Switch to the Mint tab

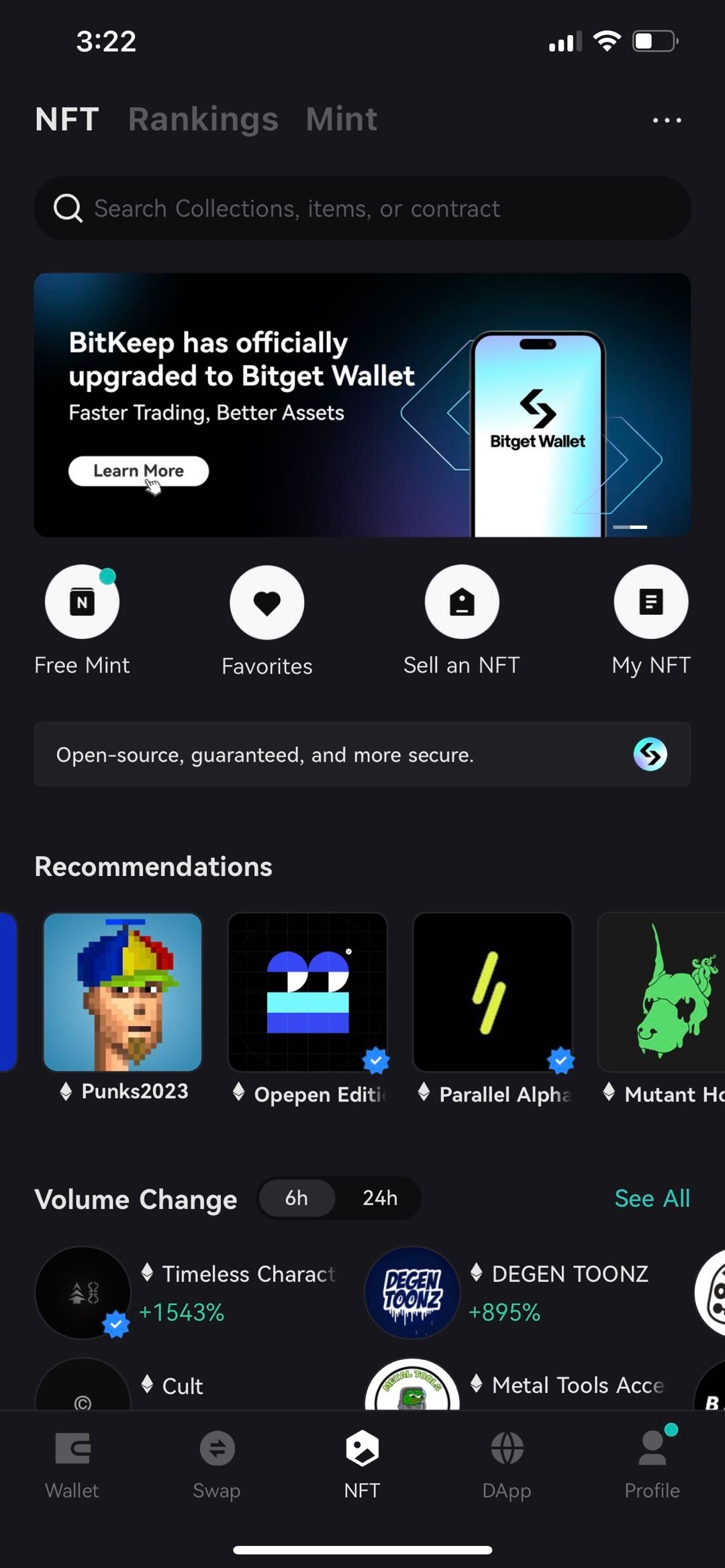tap(341, 119)
